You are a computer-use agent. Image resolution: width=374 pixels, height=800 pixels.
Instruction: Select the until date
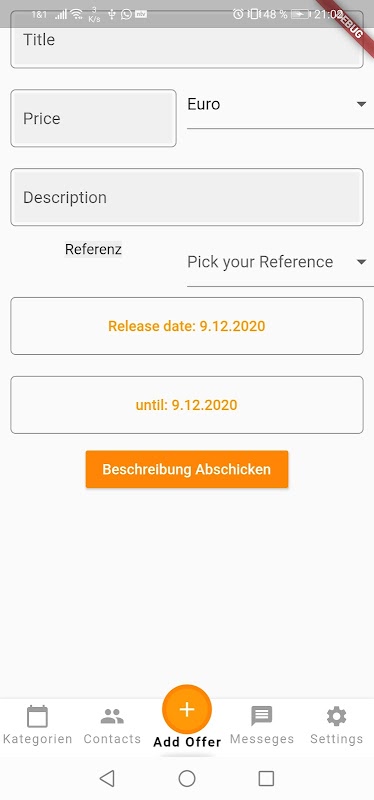(x=187, y=405)
